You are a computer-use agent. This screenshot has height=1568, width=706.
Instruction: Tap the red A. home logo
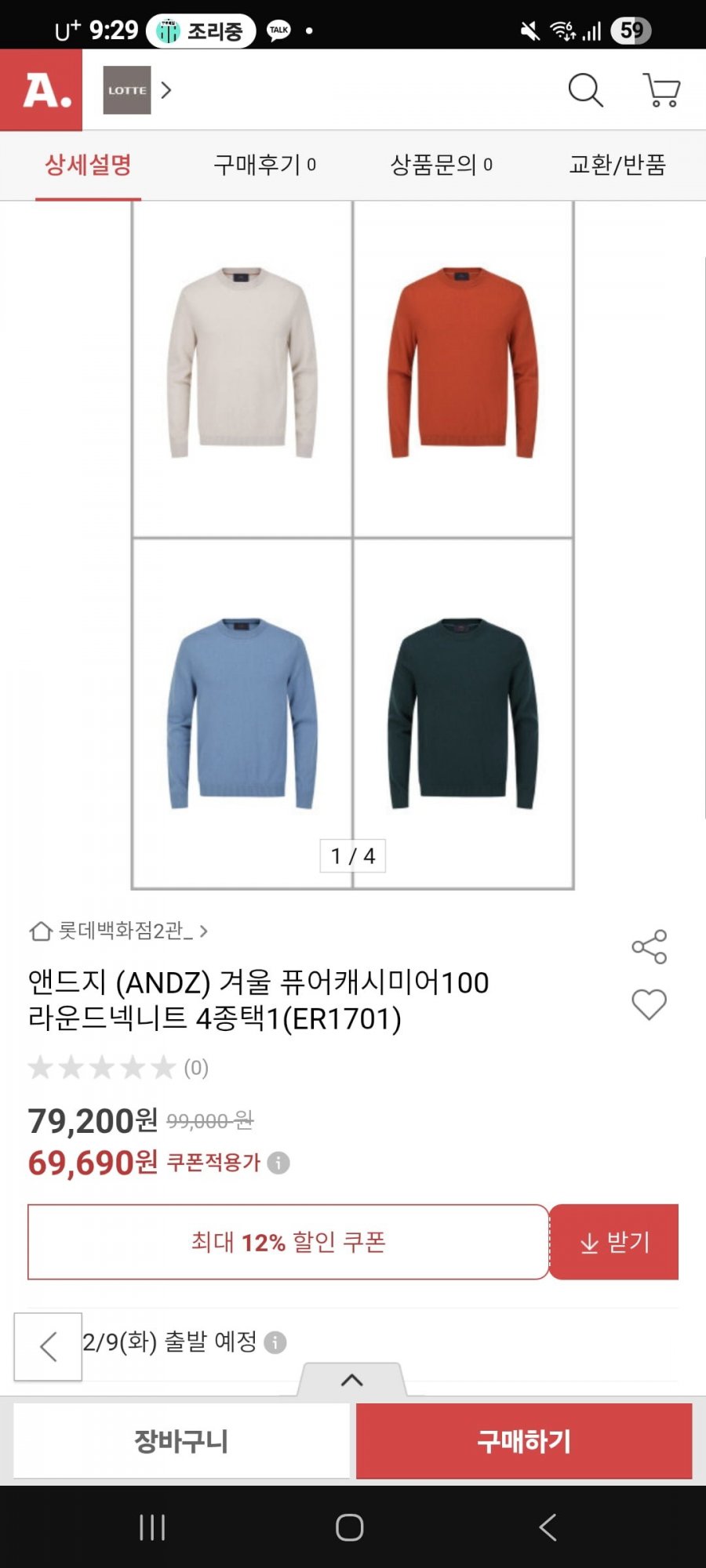pos(42,90)
